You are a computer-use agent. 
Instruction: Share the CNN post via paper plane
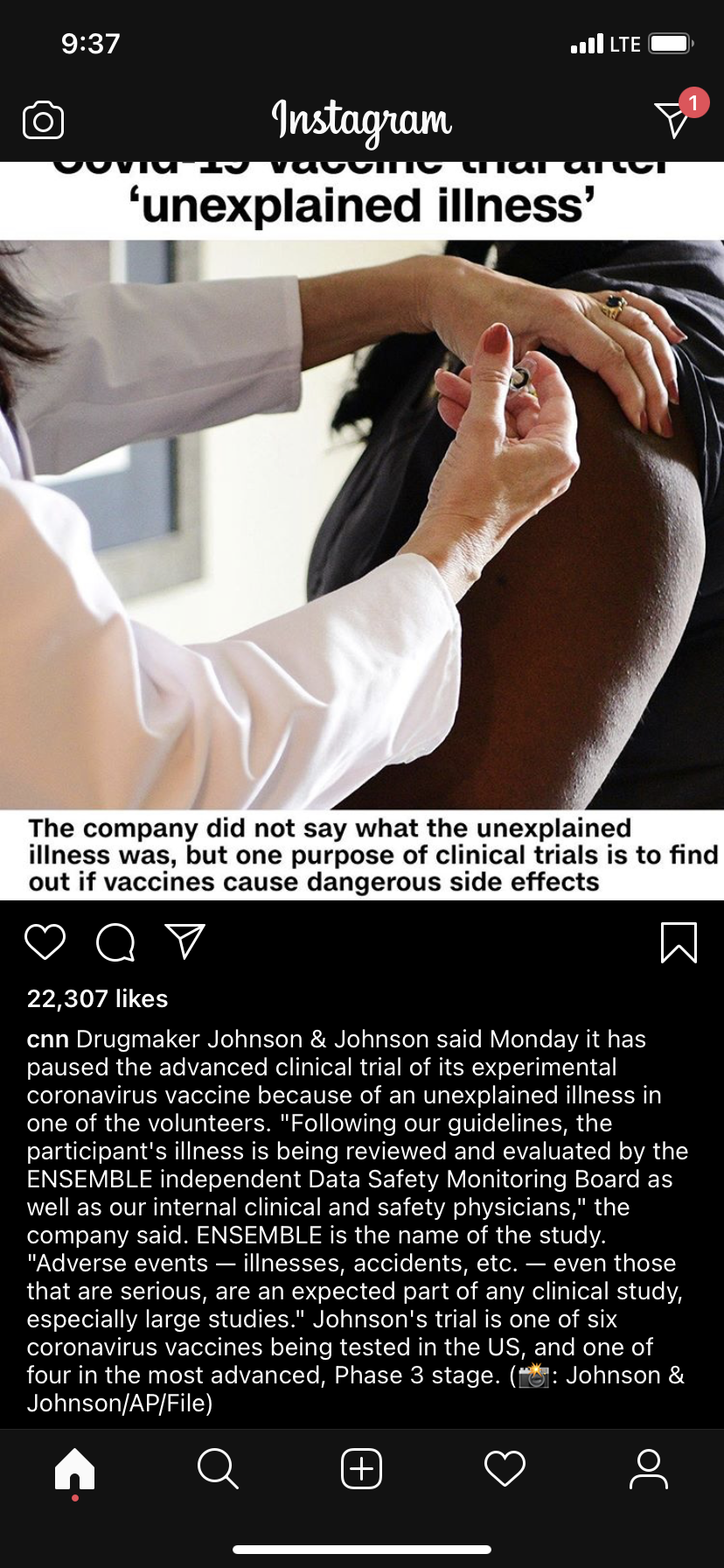coord(185,942)
